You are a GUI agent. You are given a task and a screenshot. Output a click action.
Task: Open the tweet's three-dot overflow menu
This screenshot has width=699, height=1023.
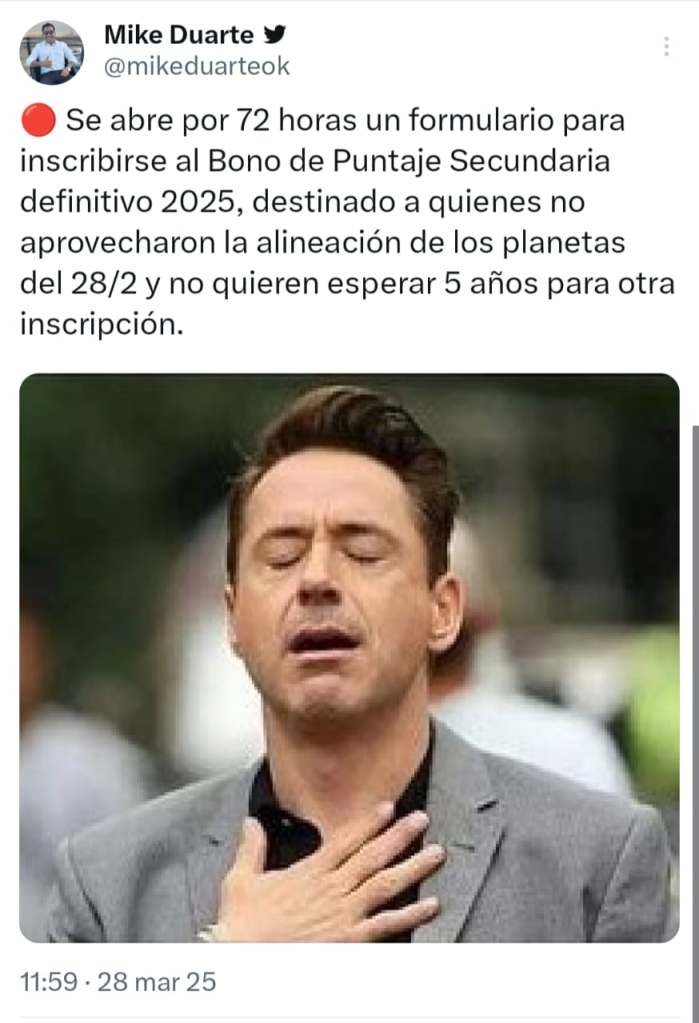[666, 47]
